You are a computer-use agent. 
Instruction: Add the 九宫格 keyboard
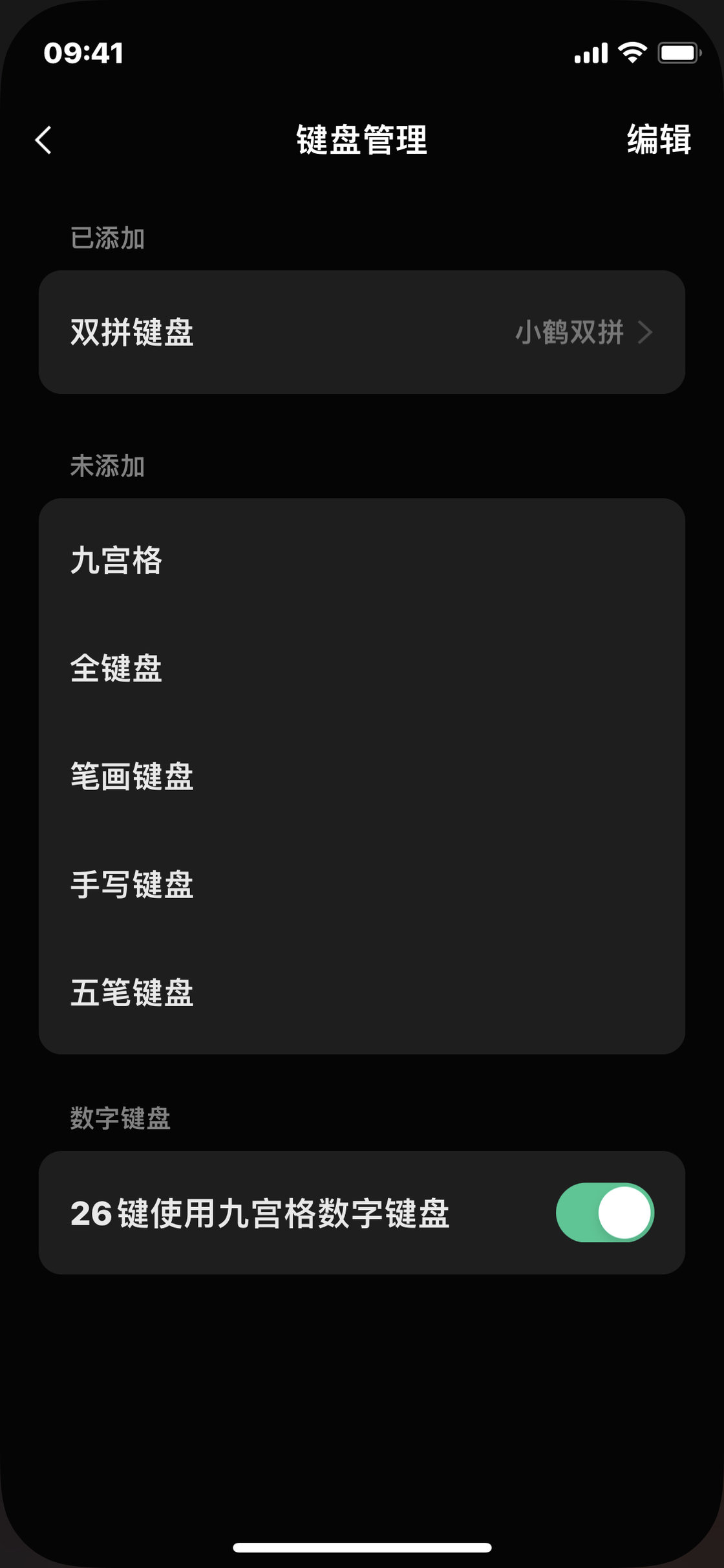[116, 562]
